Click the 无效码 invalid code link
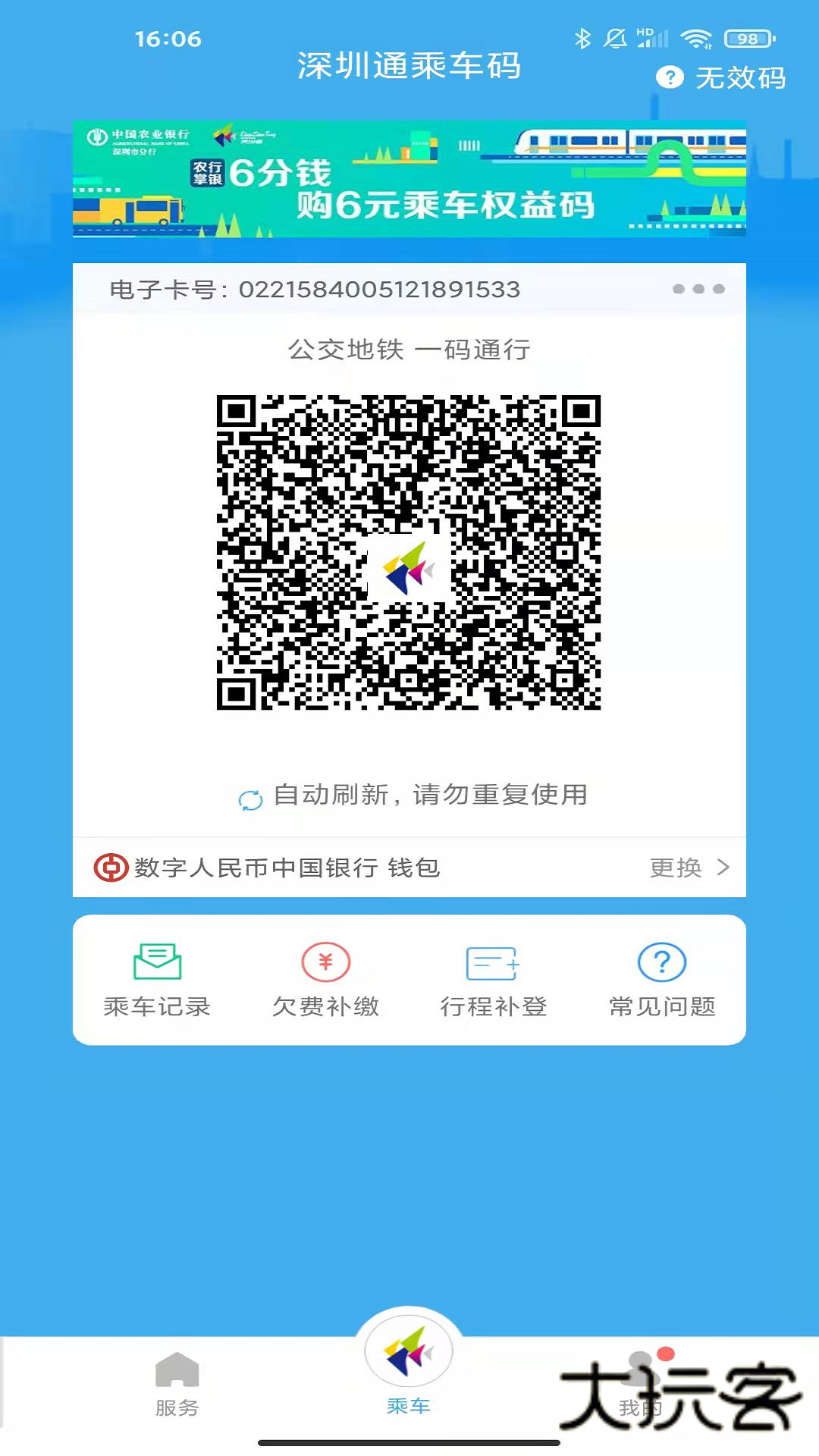819x1456 pixels. tap(739, 79)
